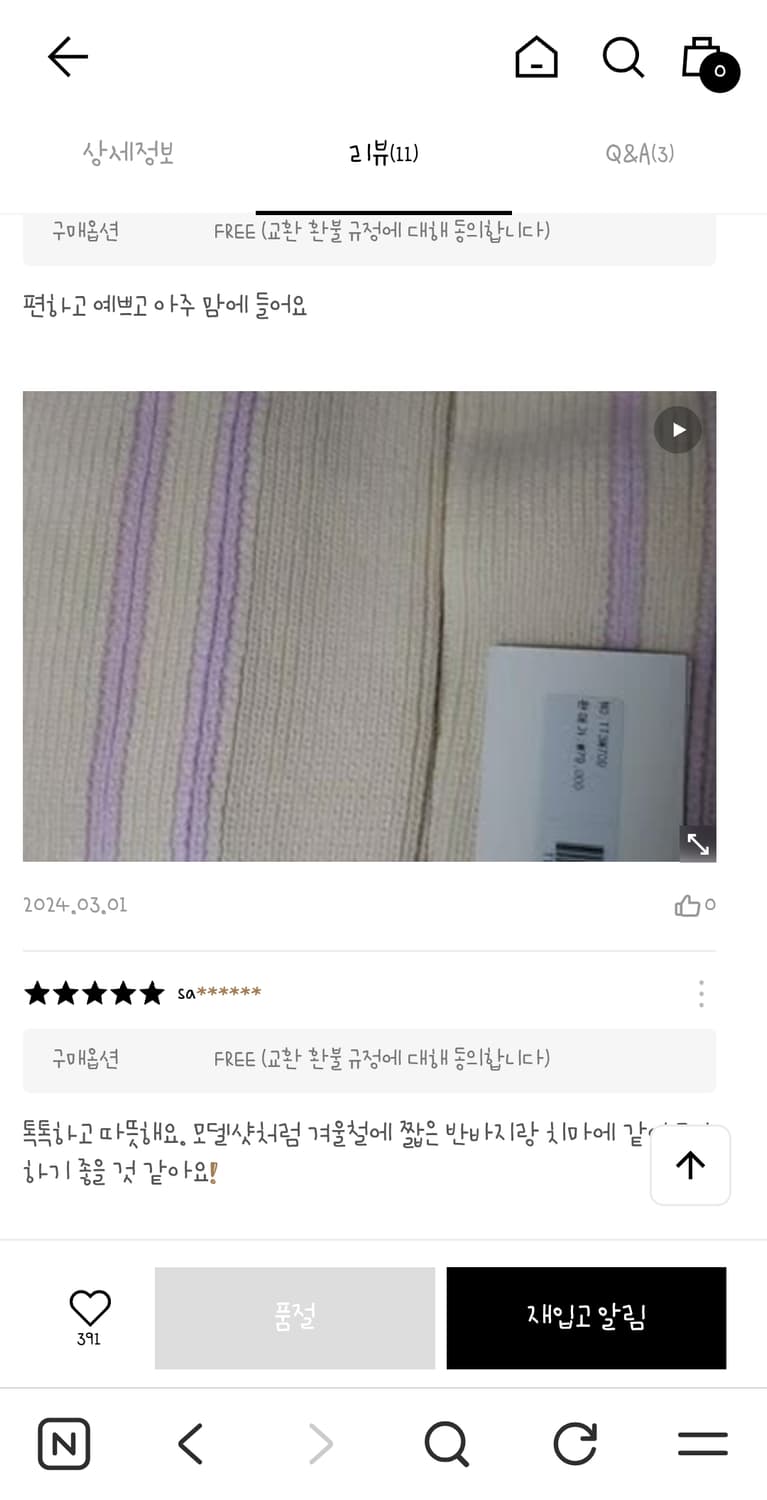Toggle the heart to favorite the product
Image resolution: width=767 pixels, height=1500 pixels.
point(89,1305)
